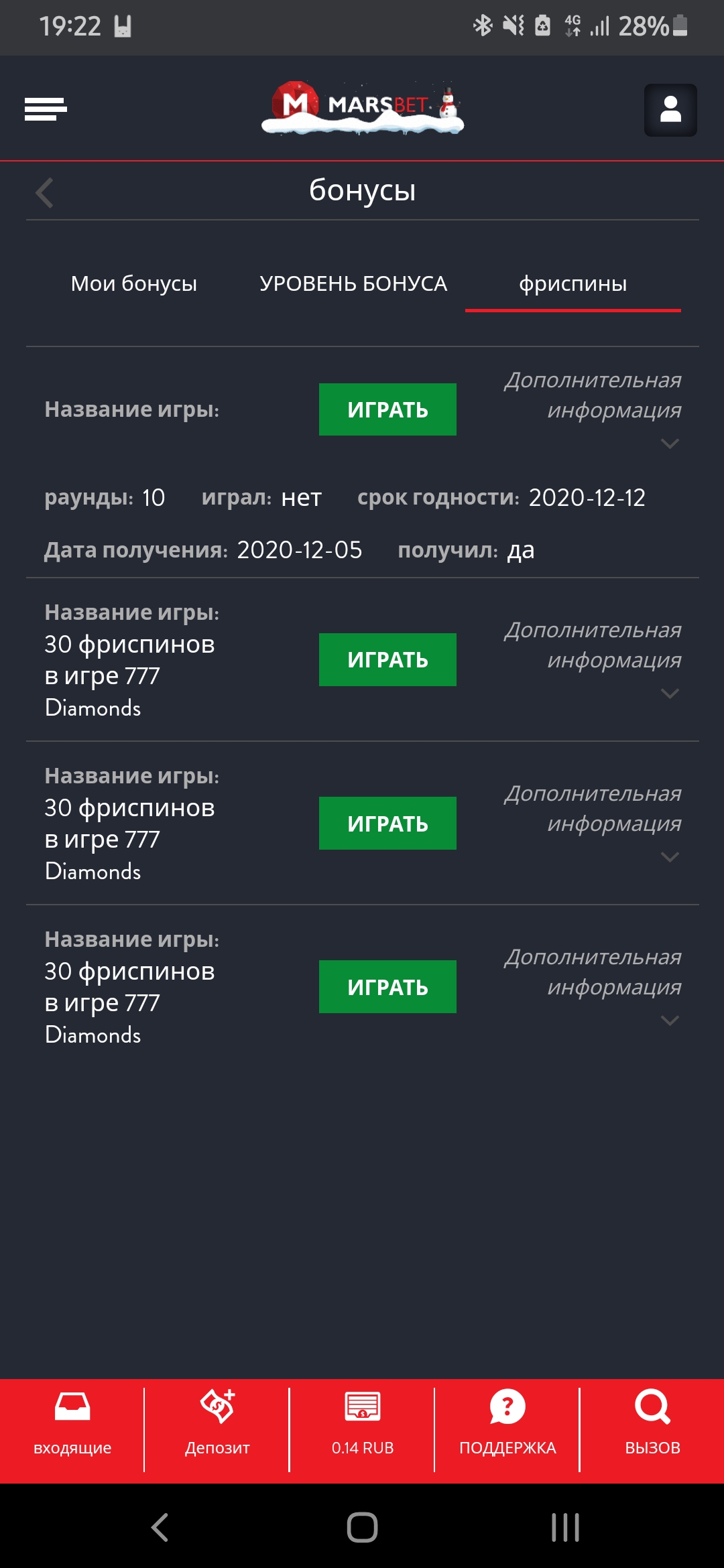
Task: View the 0.14 RUB balance
Action: click(x=363, y=1423)
